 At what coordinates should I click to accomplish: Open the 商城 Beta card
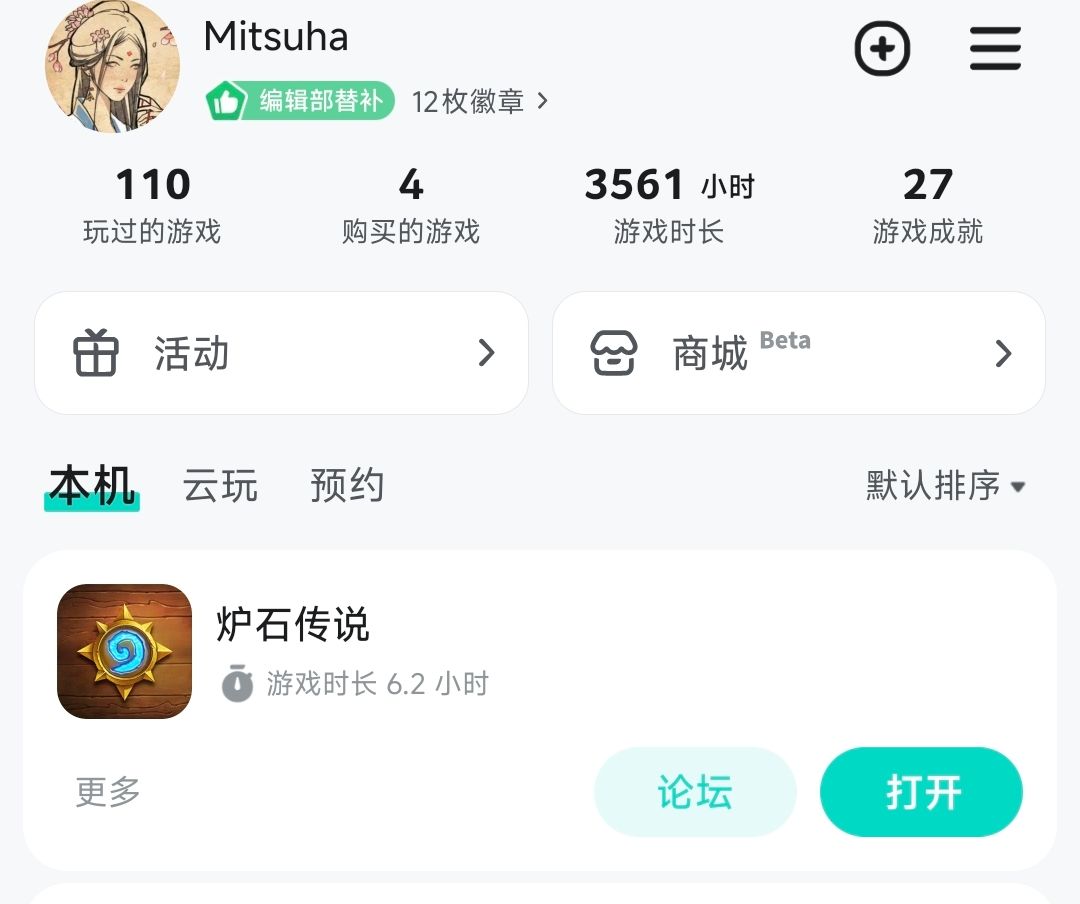tap(799, 353)
